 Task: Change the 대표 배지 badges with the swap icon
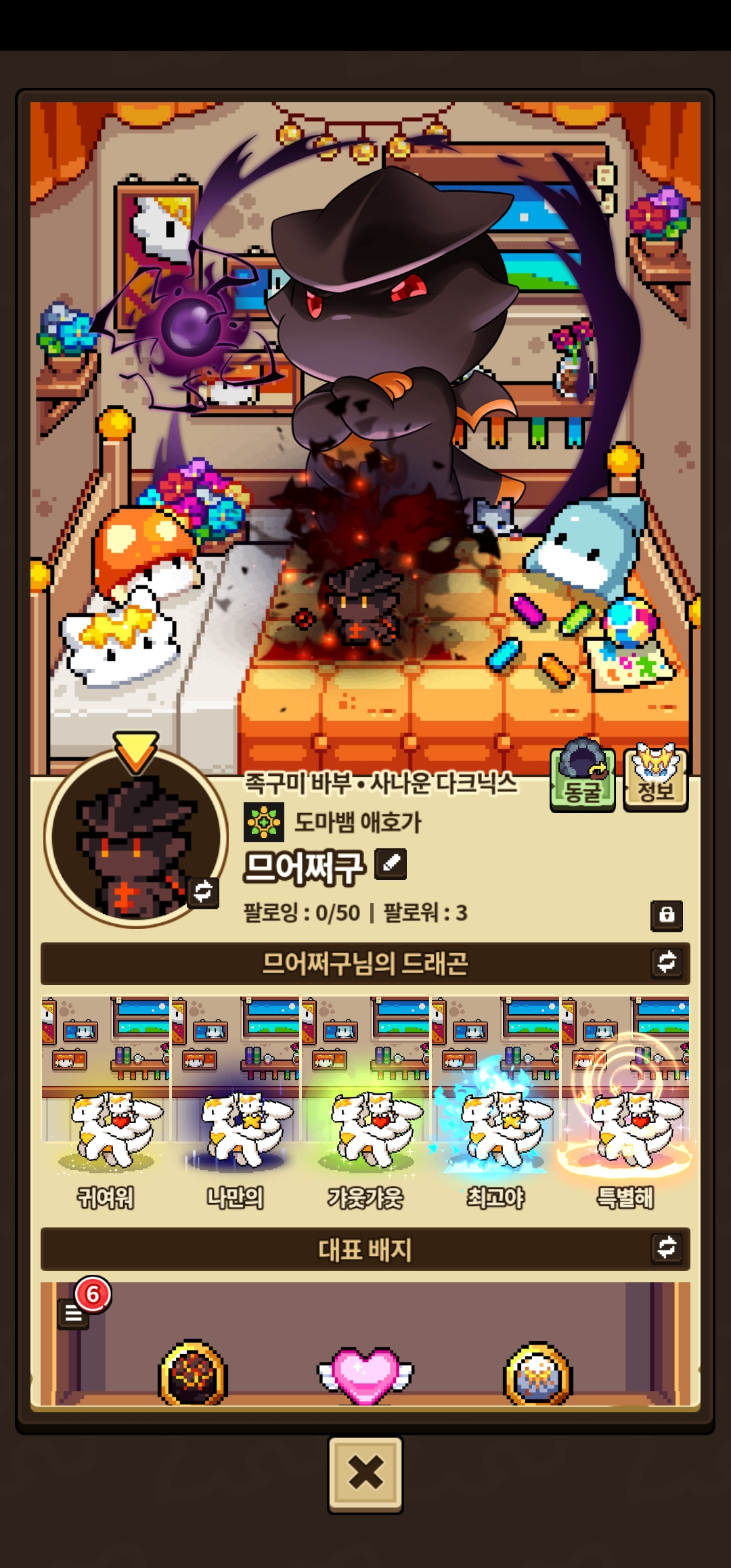pyautogui.click(x=667, y=1248)
